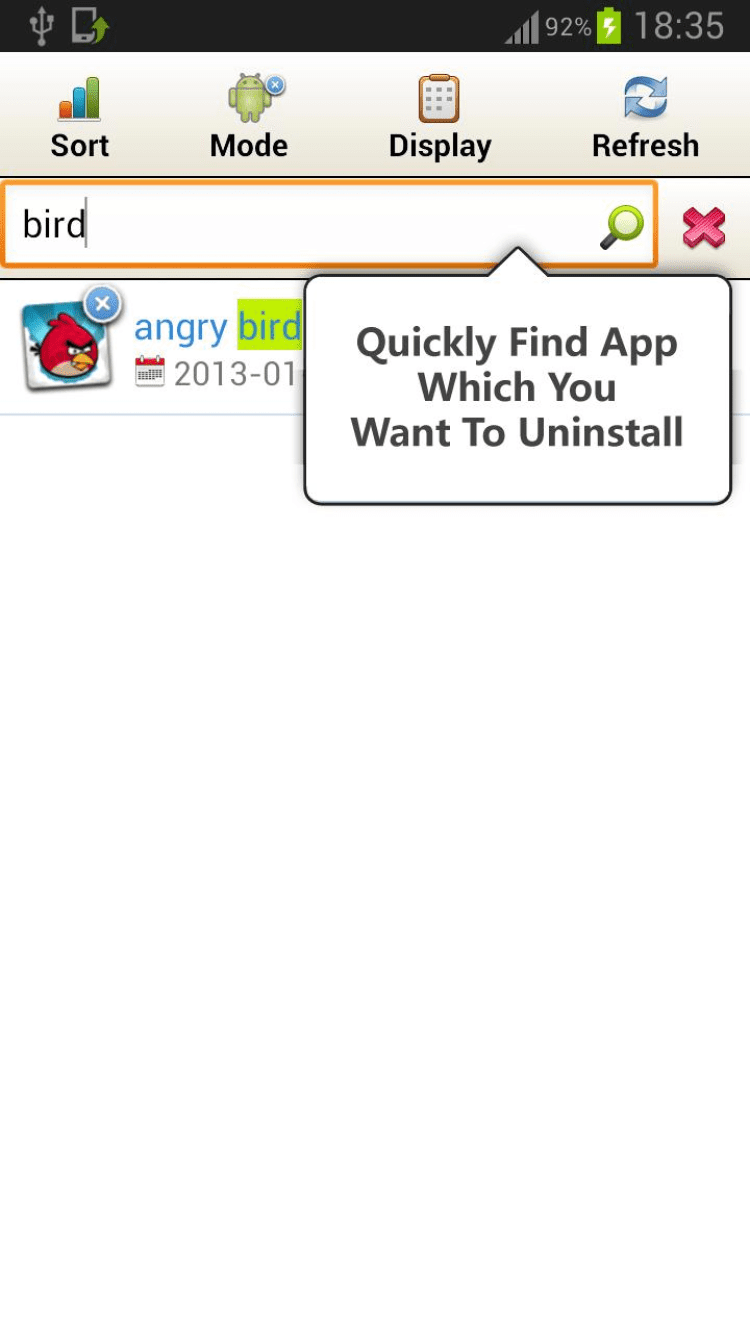Tap the green magnifier search icon
Screen dimensions: 750x1333
pos(621,227)
